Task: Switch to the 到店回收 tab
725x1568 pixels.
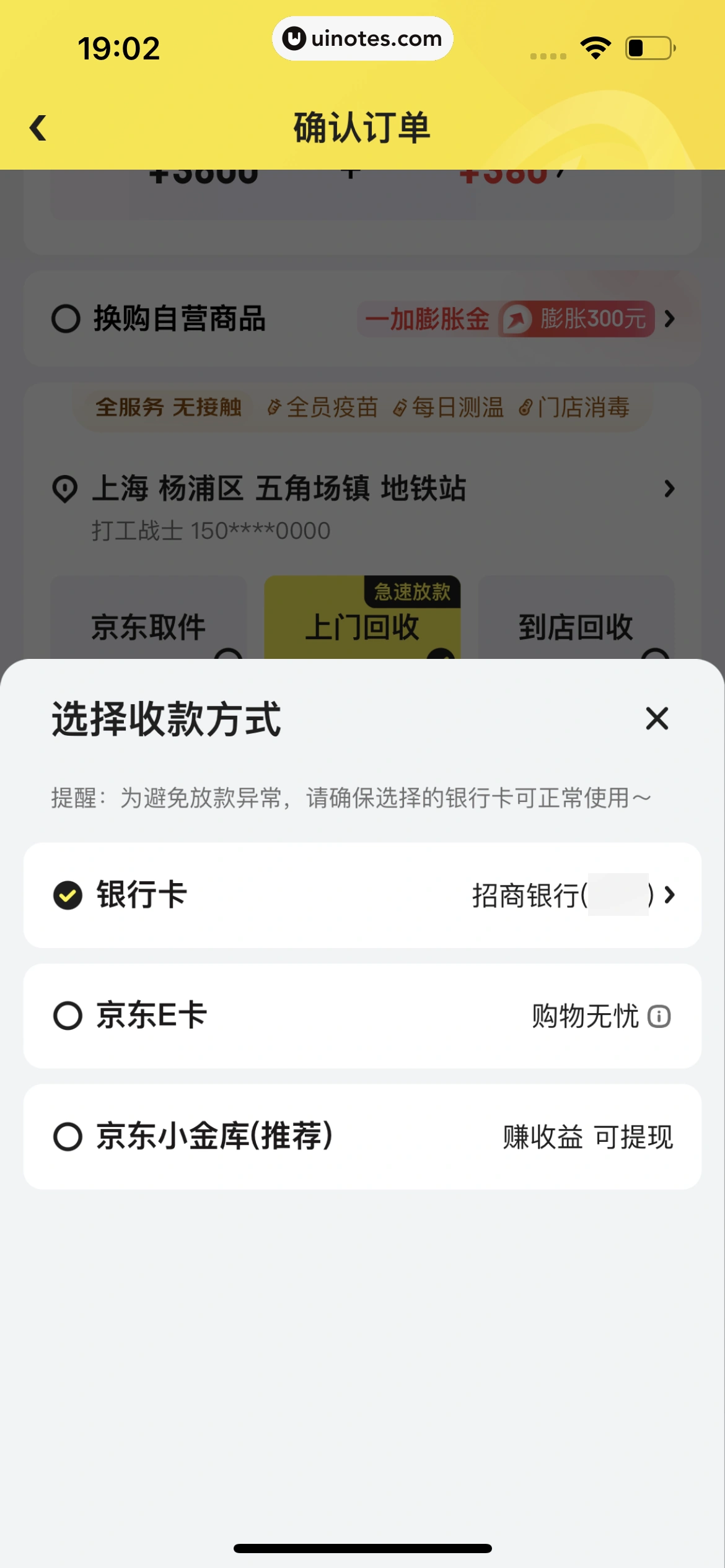Action: tap(576, 625)
